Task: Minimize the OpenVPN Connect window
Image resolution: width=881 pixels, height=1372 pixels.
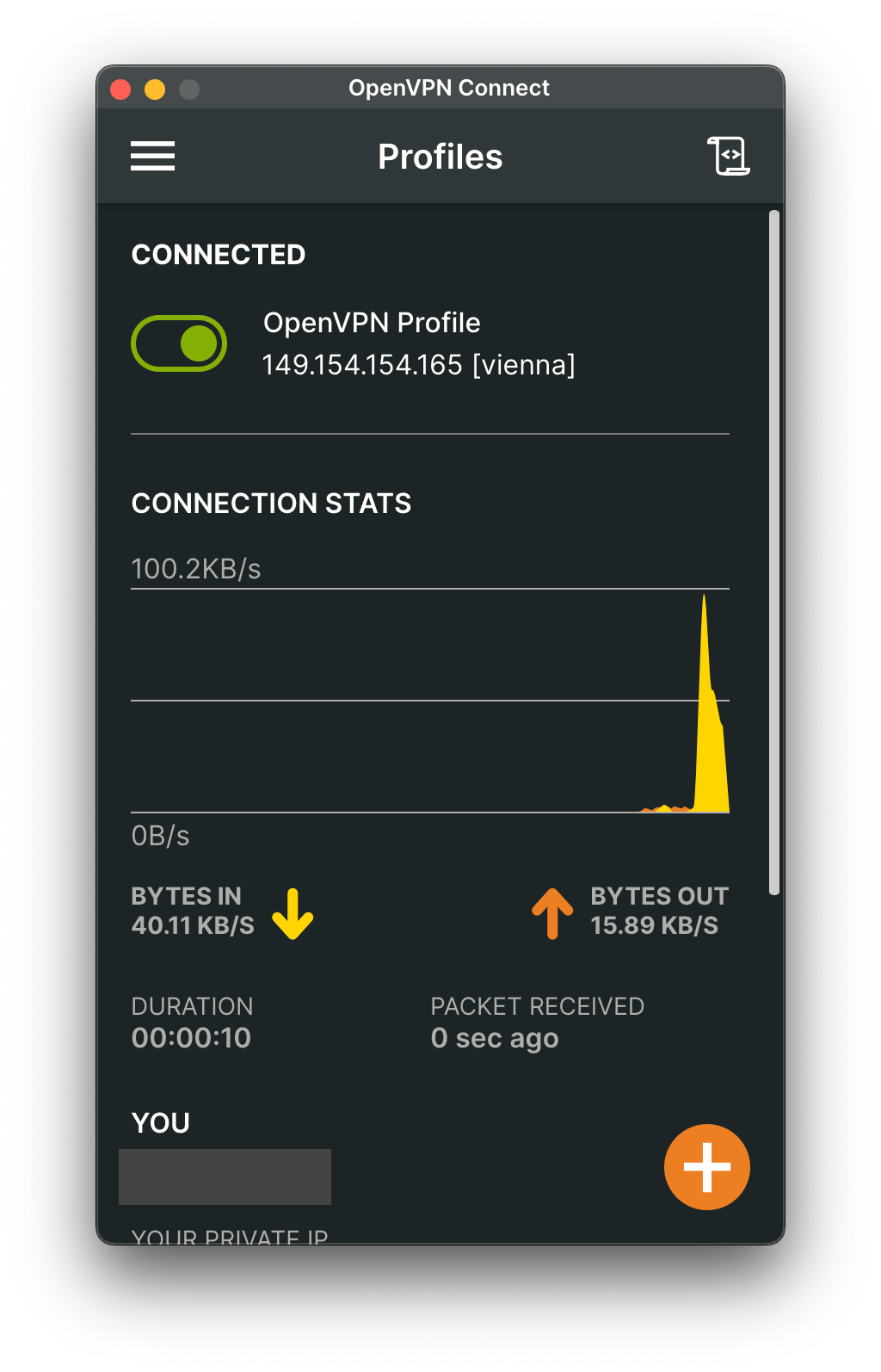Action: tap(155, 90)
